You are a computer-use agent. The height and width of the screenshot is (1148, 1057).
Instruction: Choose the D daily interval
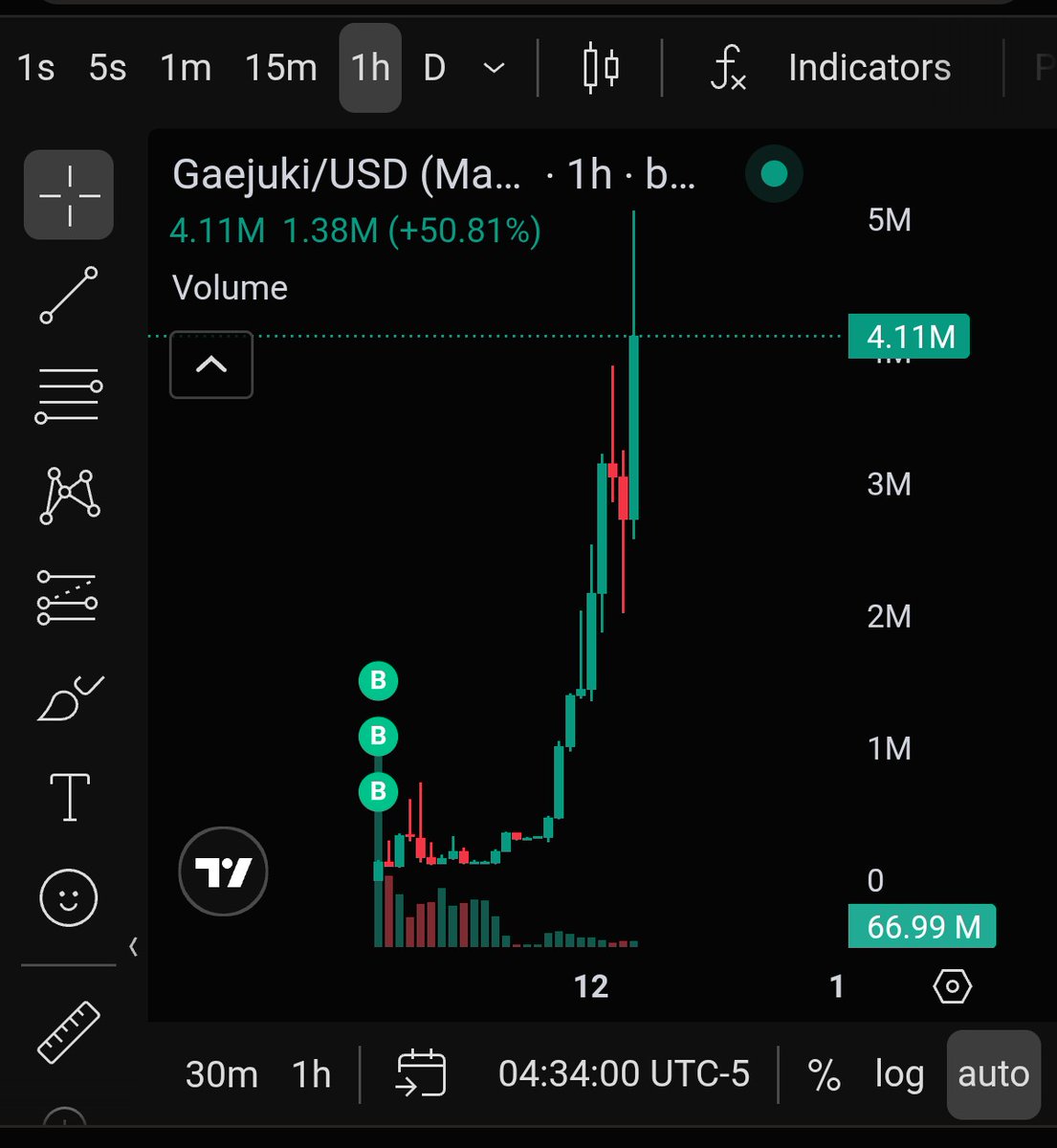(x=434, y=68)
